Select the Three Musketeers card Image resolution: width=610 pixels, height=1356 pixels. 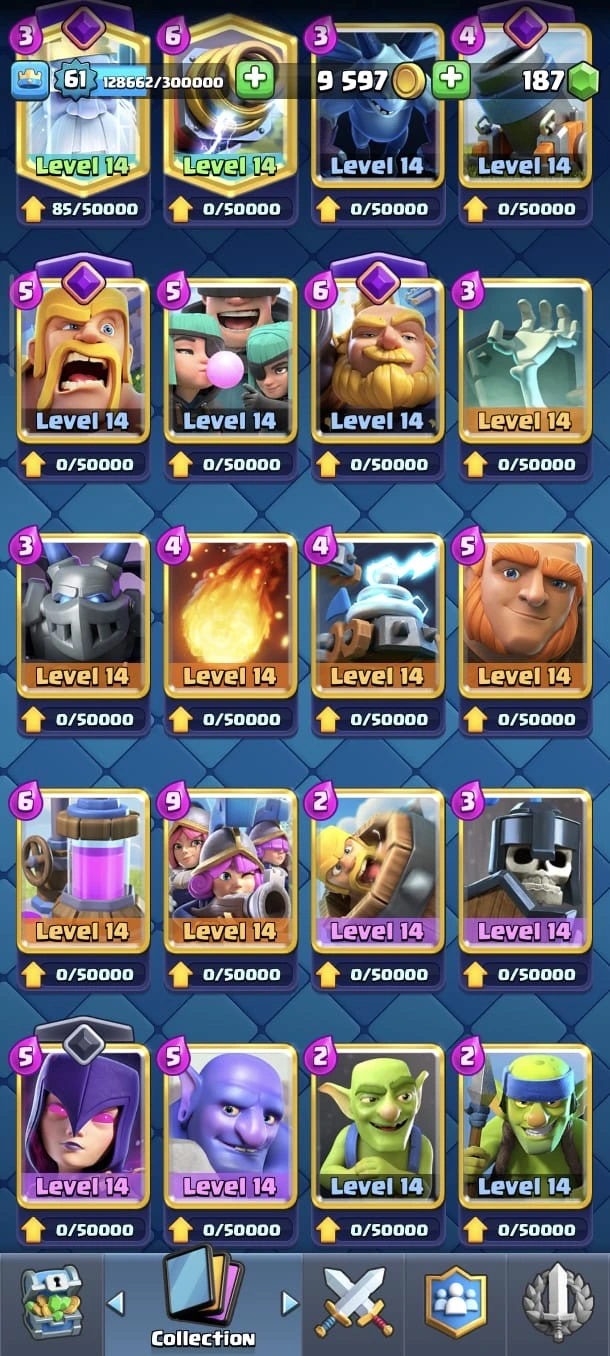229,870
